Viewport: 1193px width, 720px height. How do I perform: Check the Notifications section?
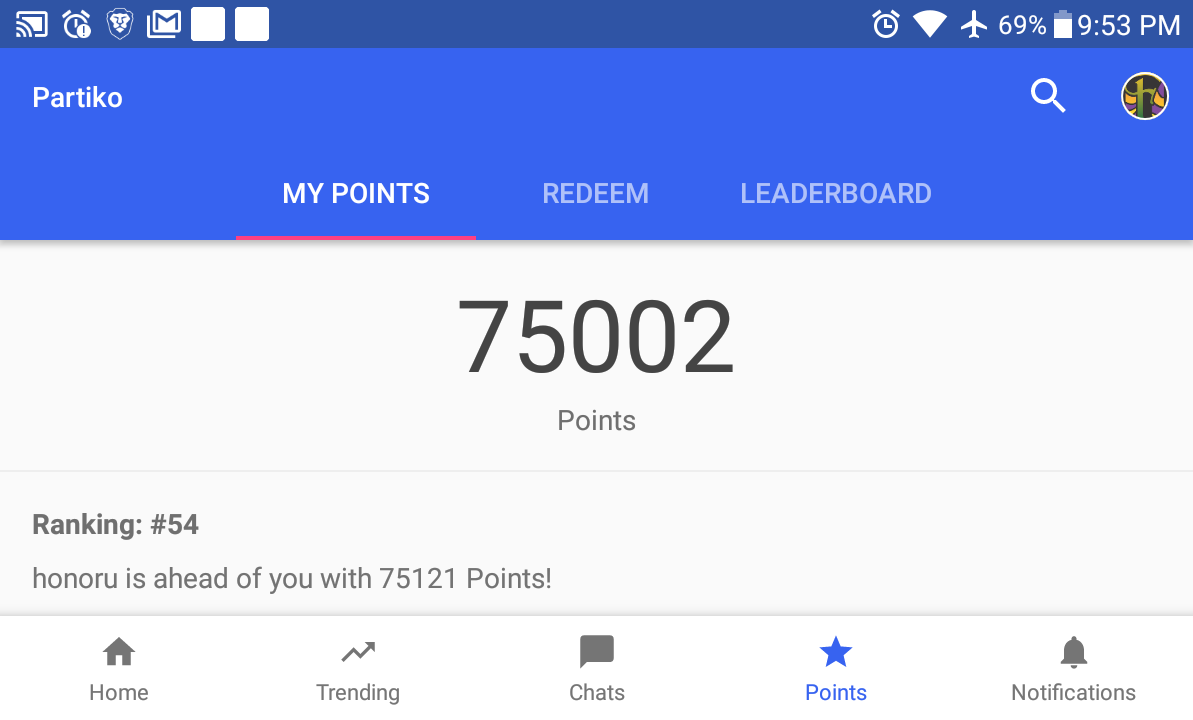point(1073,669)
